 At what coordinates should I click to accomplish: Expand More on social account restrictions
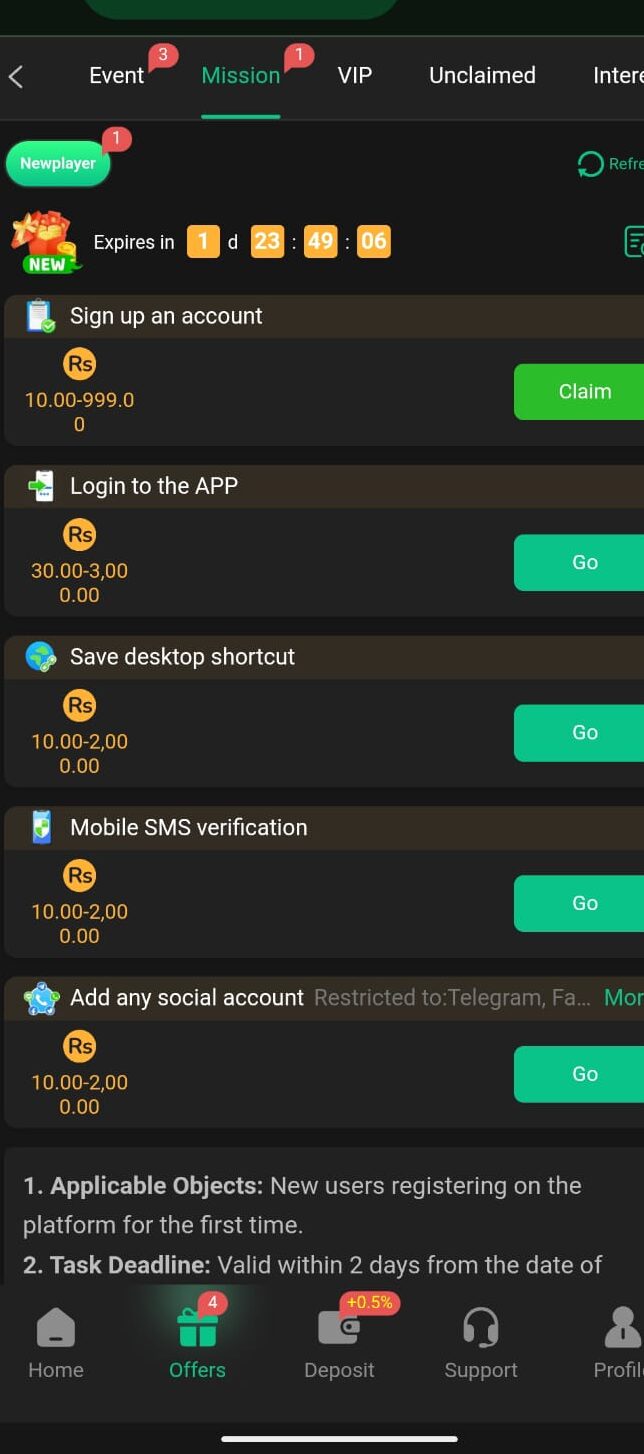click(x=624, y=997)
